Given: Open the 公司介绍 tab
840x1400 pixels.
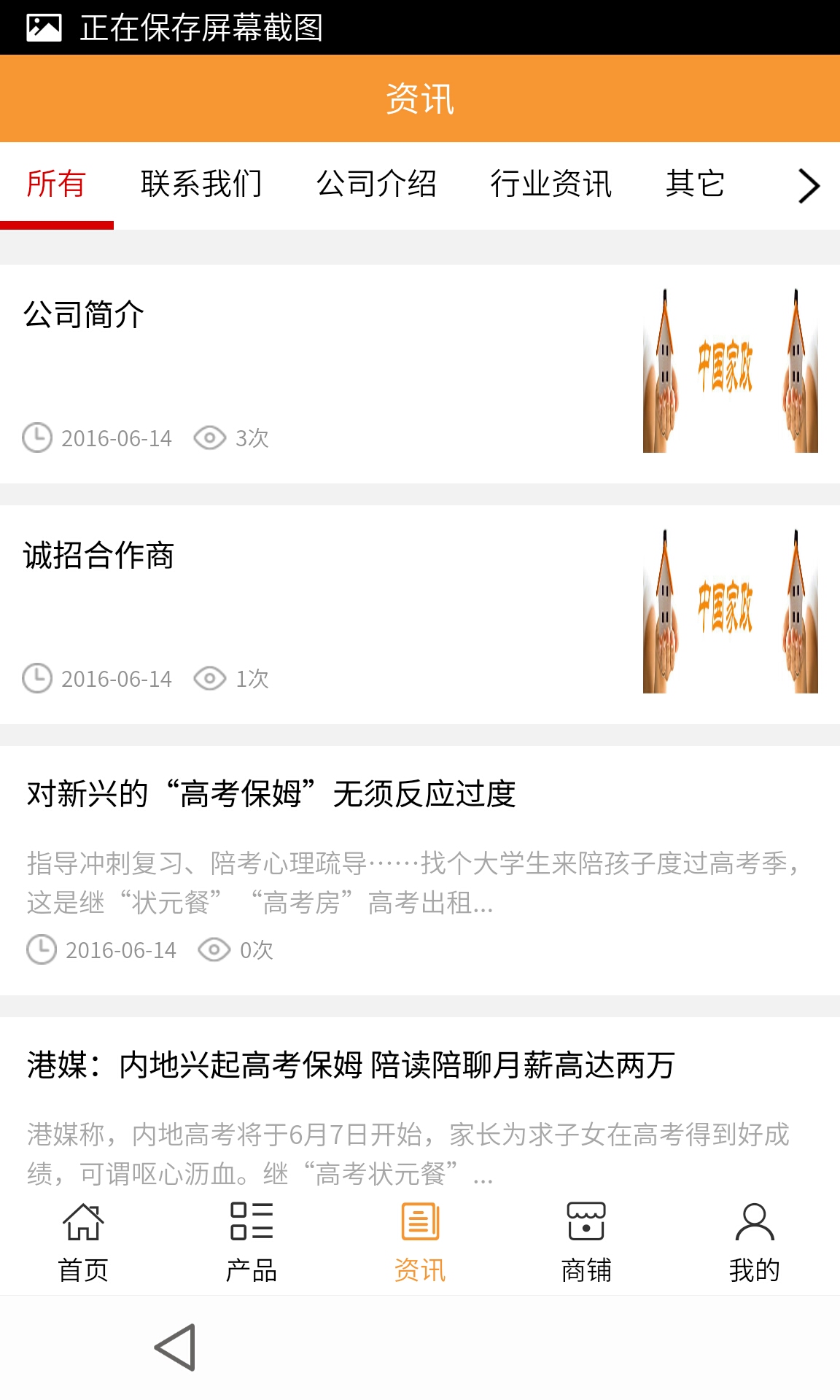Looking at the screenshot, I should 376,184.
